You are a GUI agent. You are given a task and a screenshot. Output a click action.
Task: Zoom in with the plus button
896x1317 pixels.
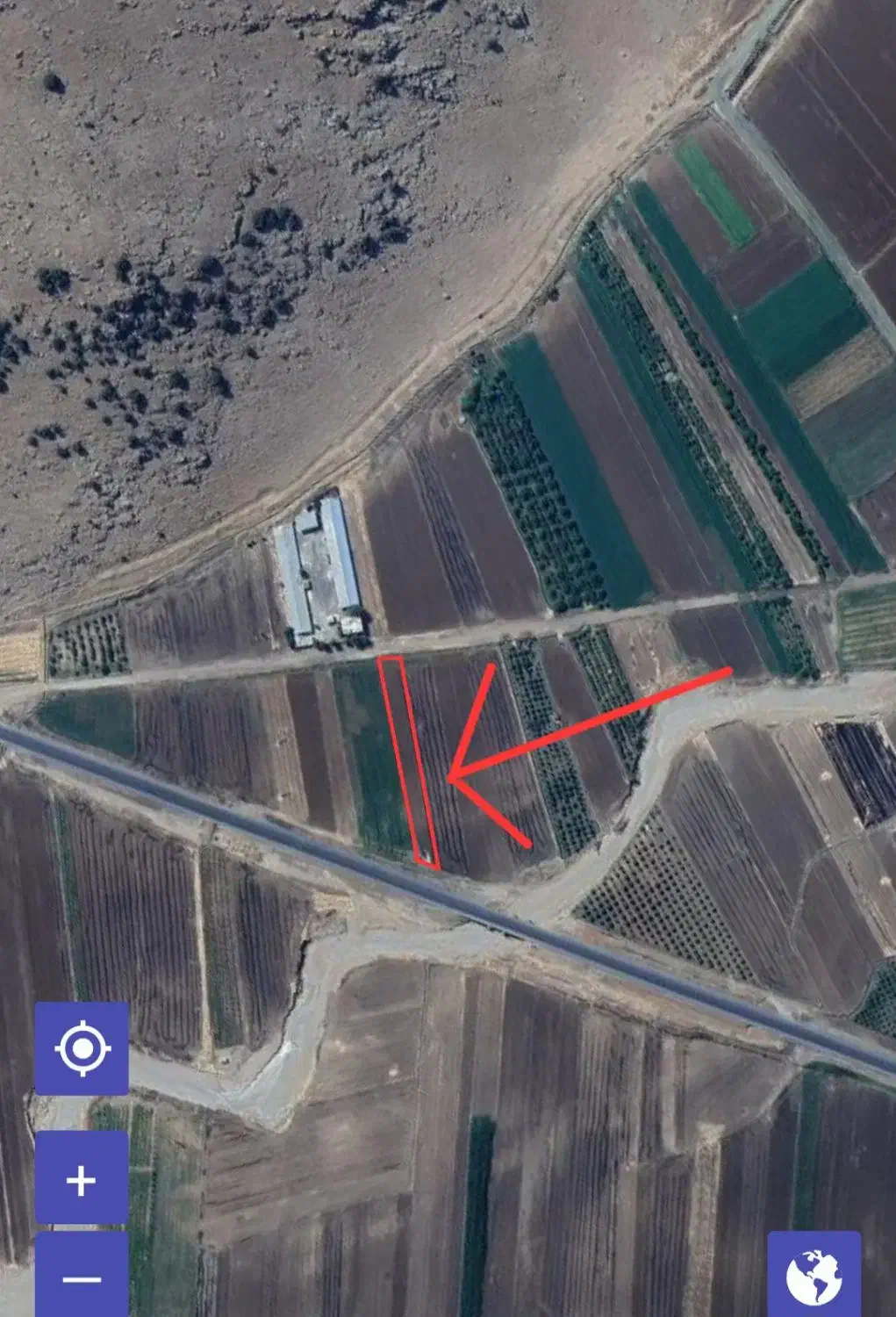pyautogui.click(x=82, y=1179)
